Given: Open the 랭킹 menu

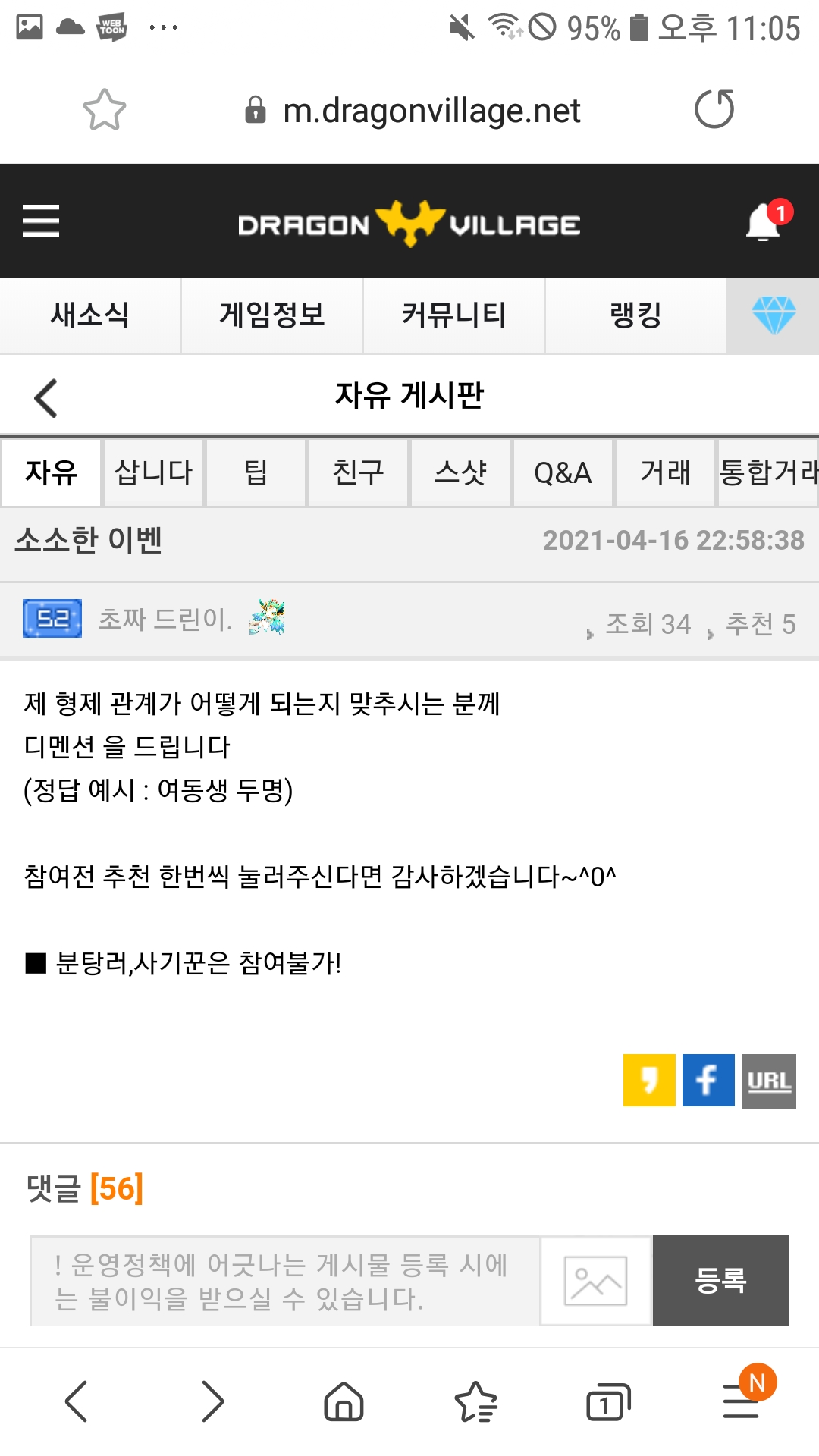Looking at the screenshot, I should point(635,315).
